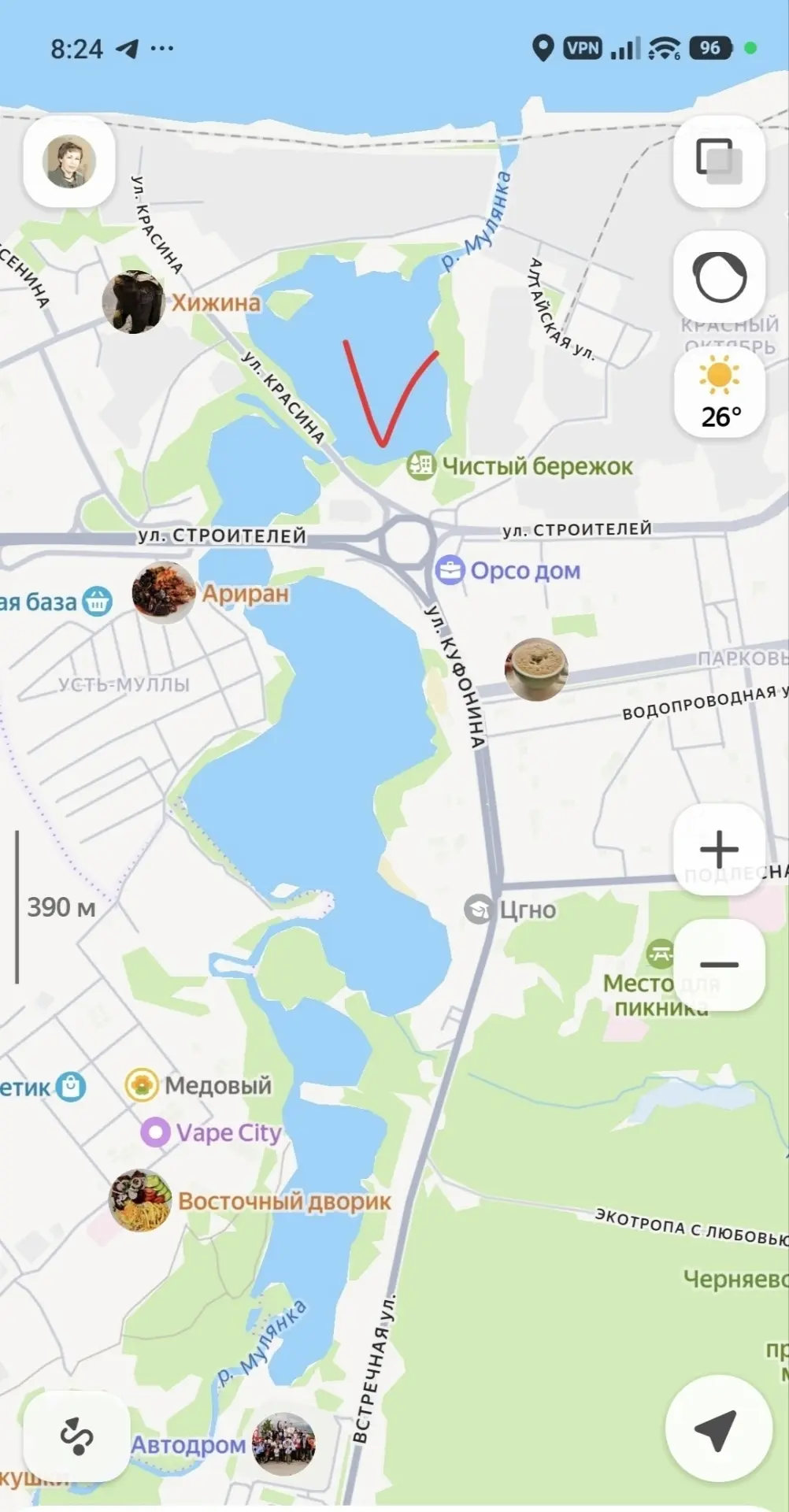The height and width of the screenshot is (1512, 789).
Task: Open the route planning button
Action: (x=76, y=1436)
